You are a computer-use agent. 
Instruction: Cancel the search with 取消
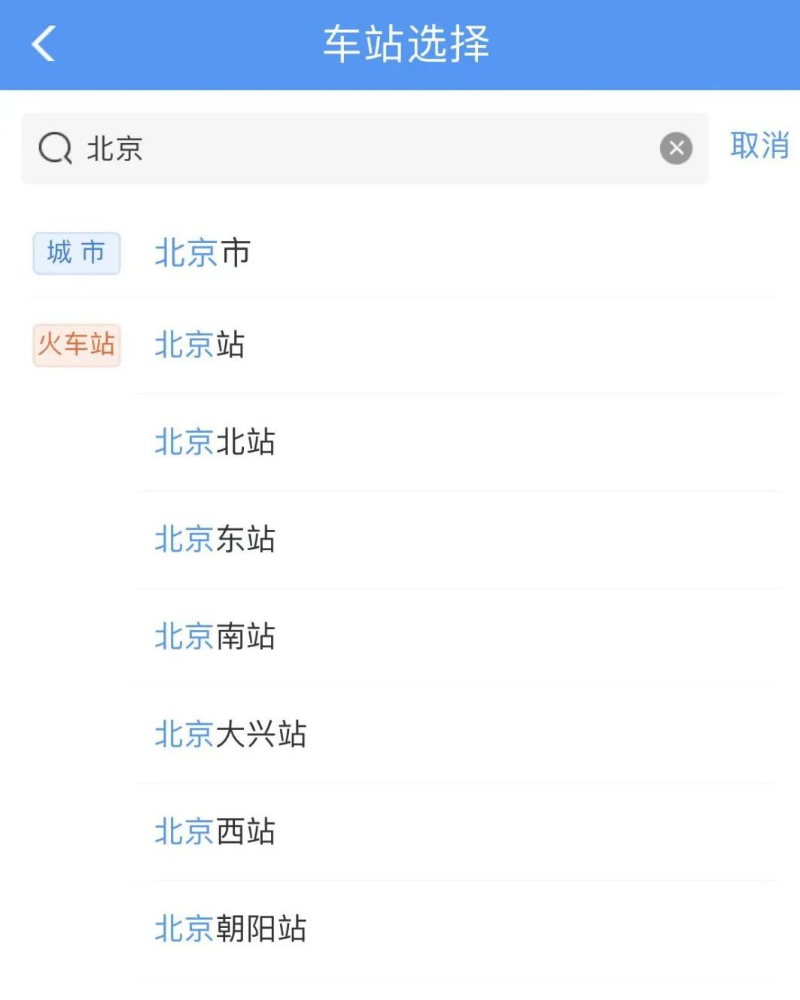click(759, 146)
